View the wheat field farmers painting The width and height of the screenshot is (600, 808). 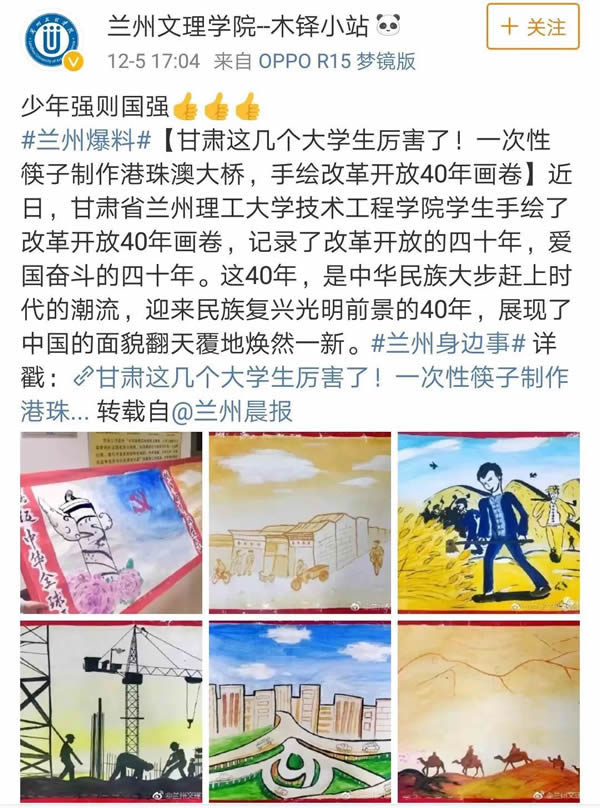pos(488,522)
